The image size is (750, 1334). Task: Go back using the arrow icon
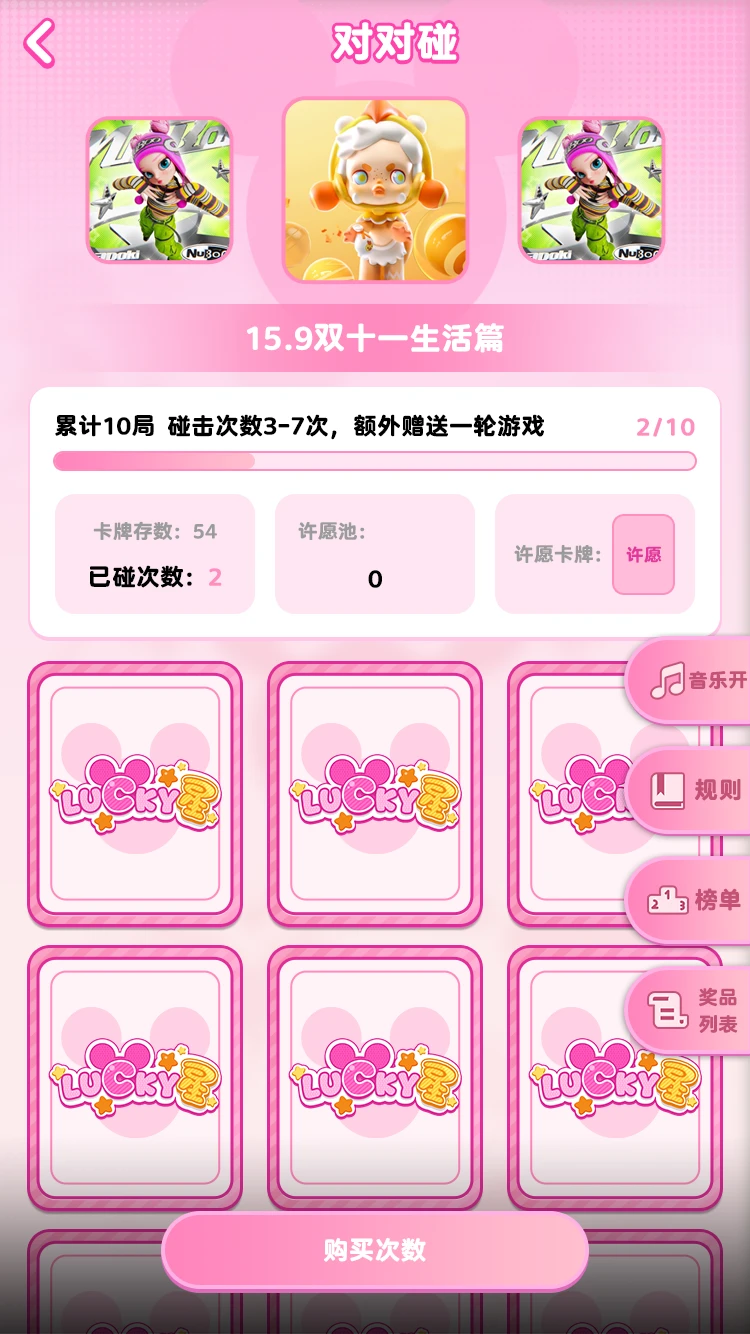point(40,45)
